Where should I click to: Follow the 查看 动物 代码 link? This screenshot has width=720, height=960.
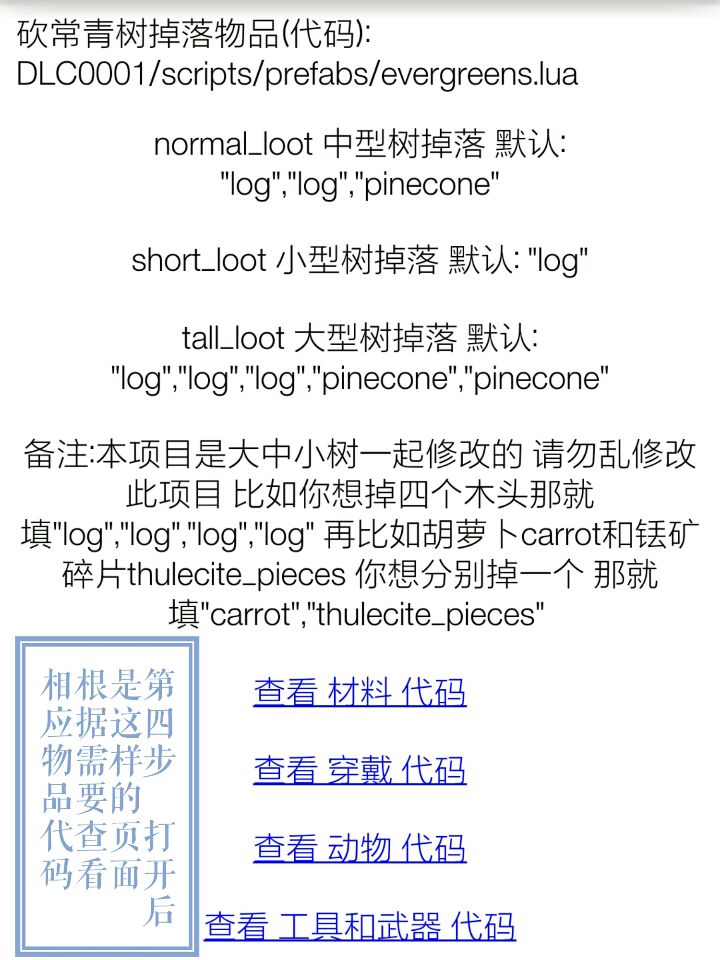coord(360,848)
